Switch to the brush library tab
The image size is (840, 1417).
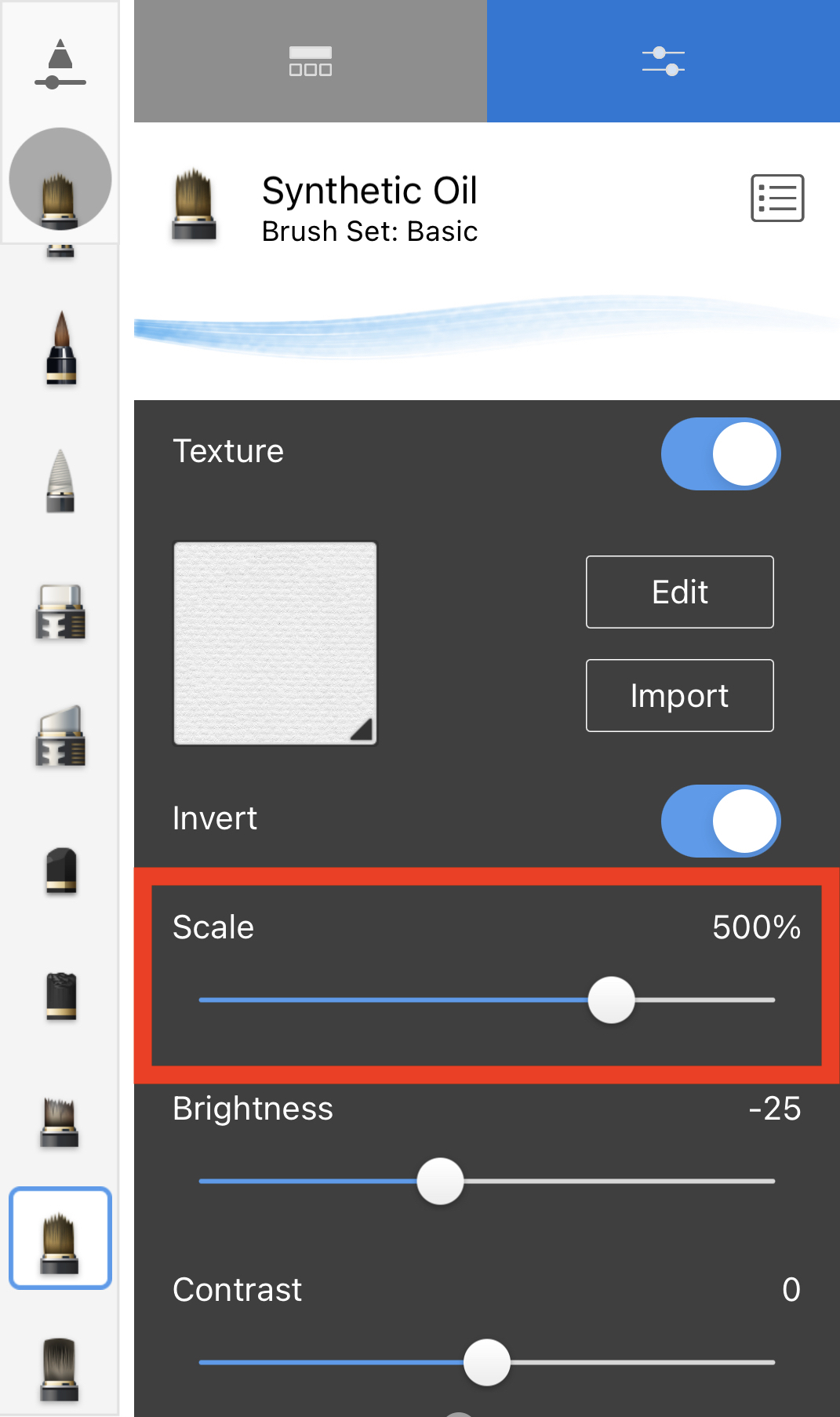[x=310, y=61]
